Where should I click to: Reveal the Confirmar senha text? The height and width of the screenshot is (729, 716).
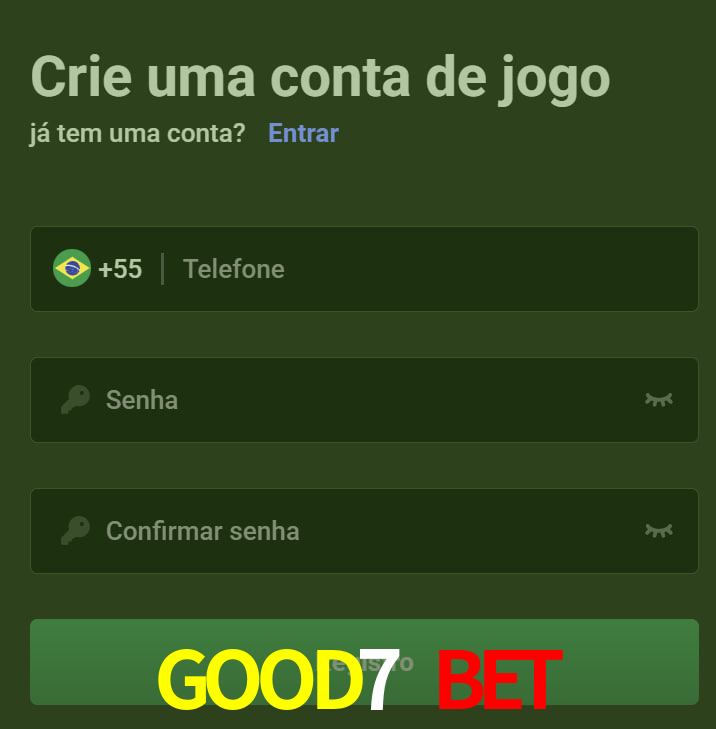(x=658, y=531)
